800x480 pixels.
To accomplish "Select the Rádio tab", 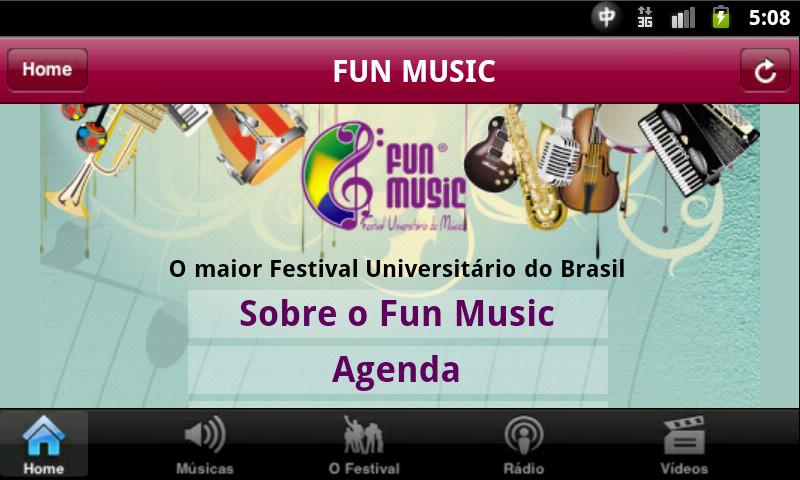I will pos(524,446).
